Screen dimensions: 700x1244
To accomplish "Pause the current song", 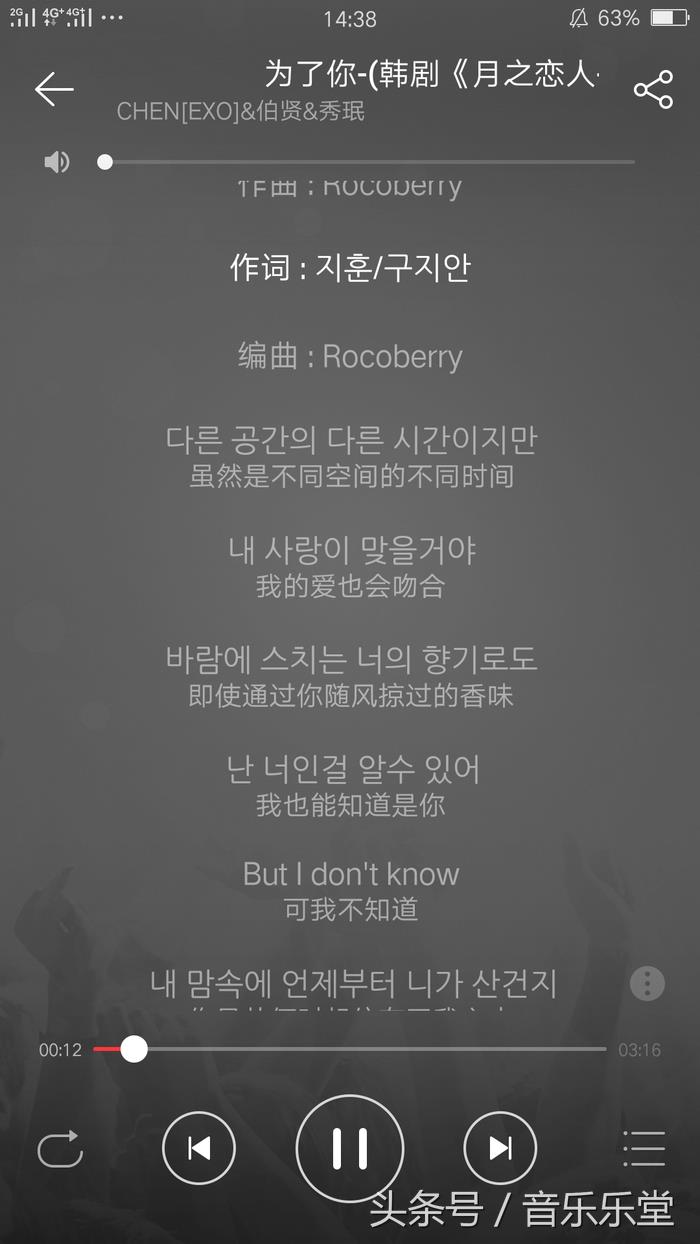I will pyautogui.click(x=350, y=1148).
